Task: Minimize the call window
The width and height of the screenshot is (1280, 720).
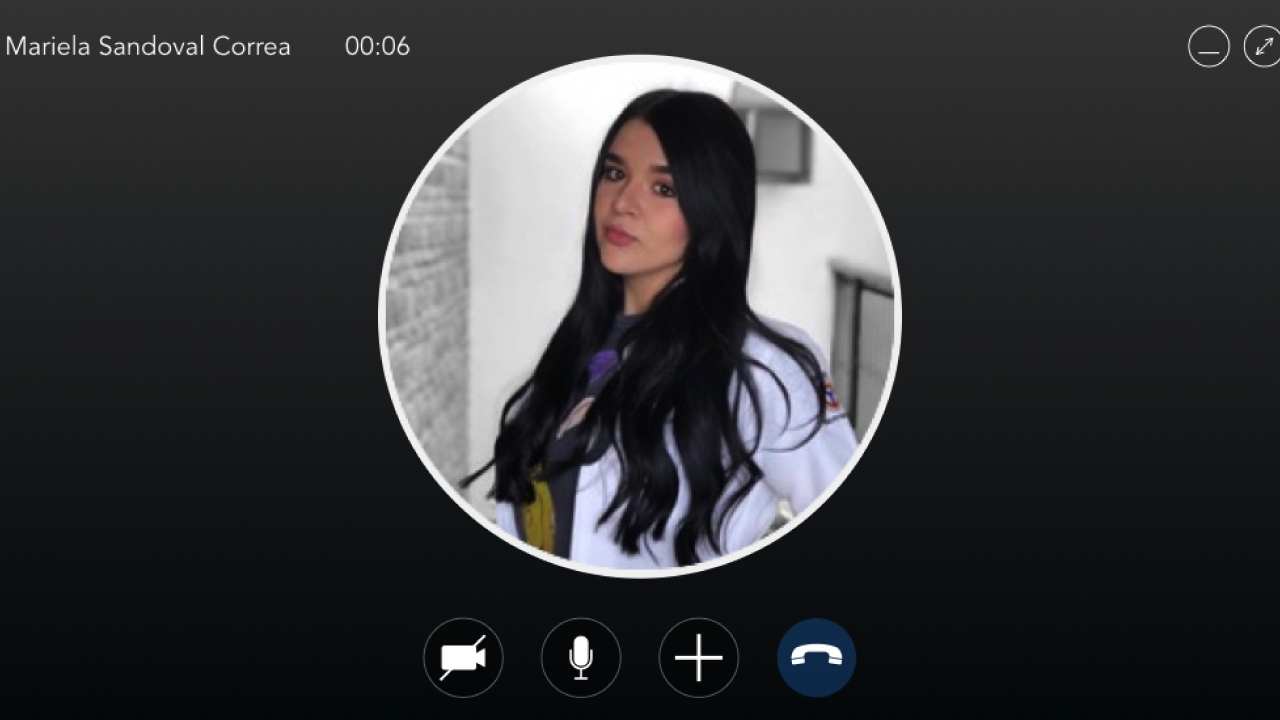Action: (1208, 47)
